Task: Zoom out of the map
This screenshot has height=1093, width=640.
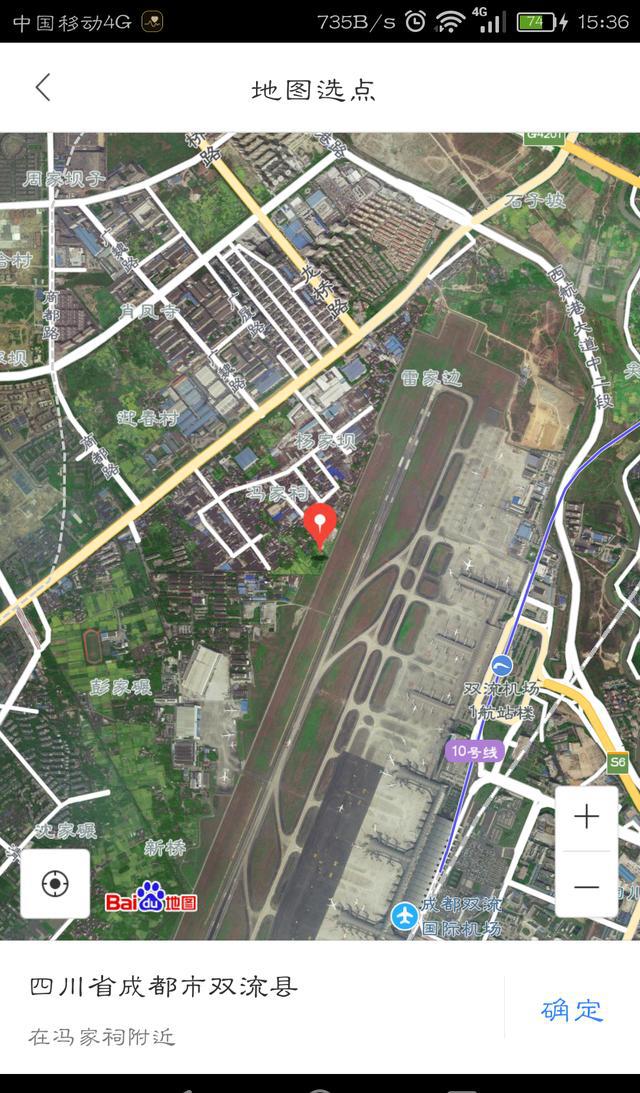Action: [x=586, y=886]
